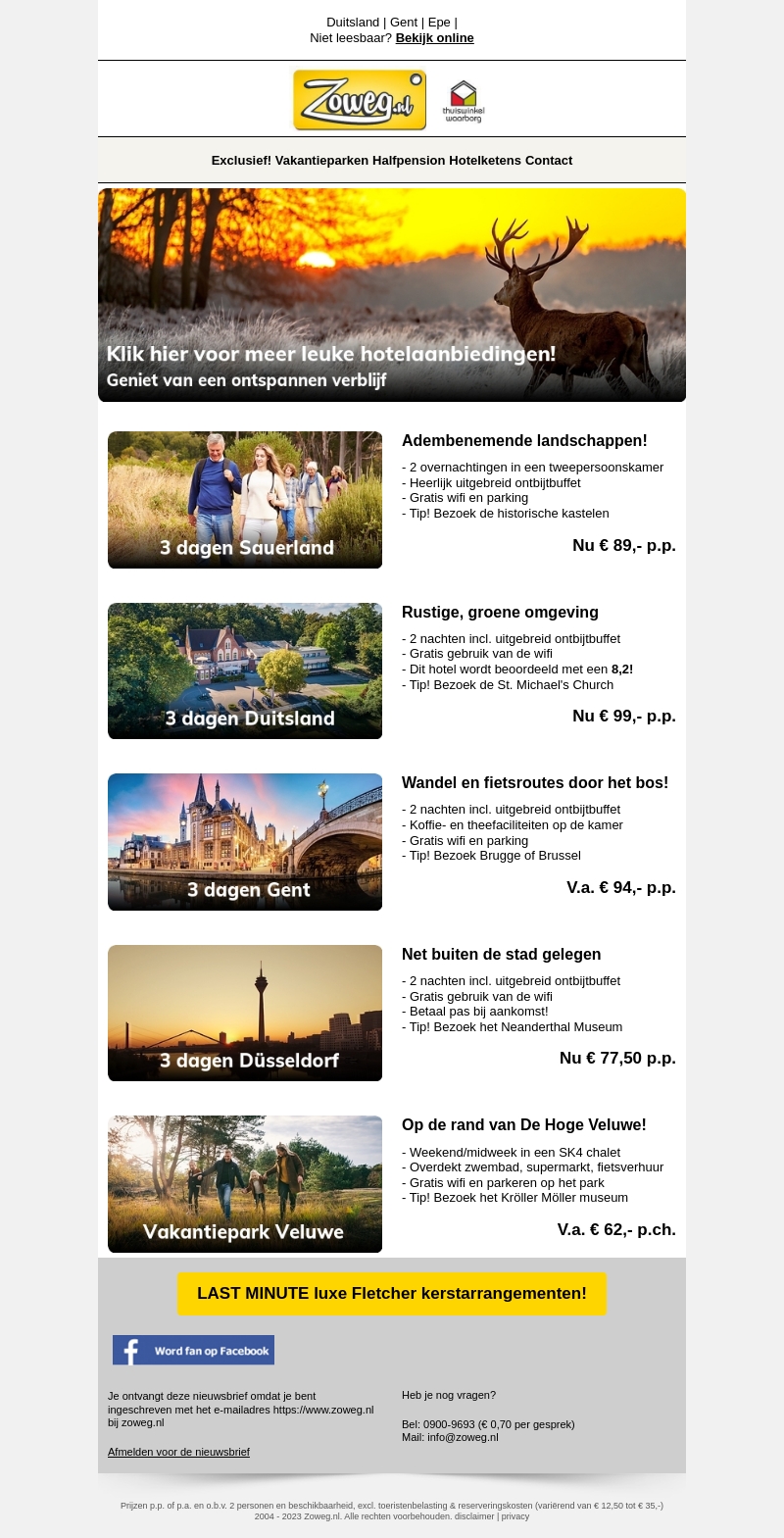Screen dimensions: 784x1538
Task: Tap Word fan op Facebook
Action: pos(193,1350)
